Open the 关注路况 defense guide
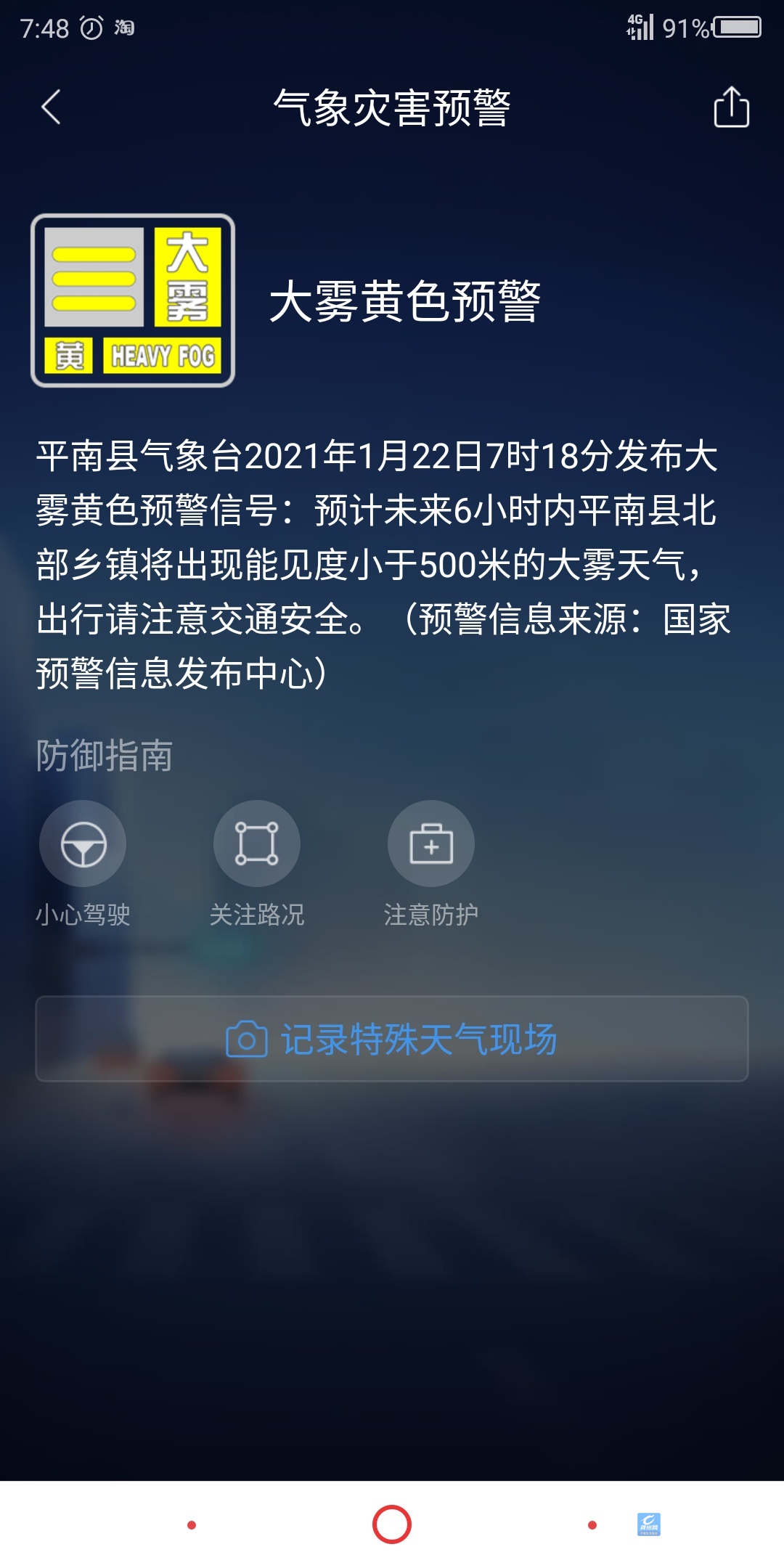Screen dimensions: 784x1568 [257, 844]
